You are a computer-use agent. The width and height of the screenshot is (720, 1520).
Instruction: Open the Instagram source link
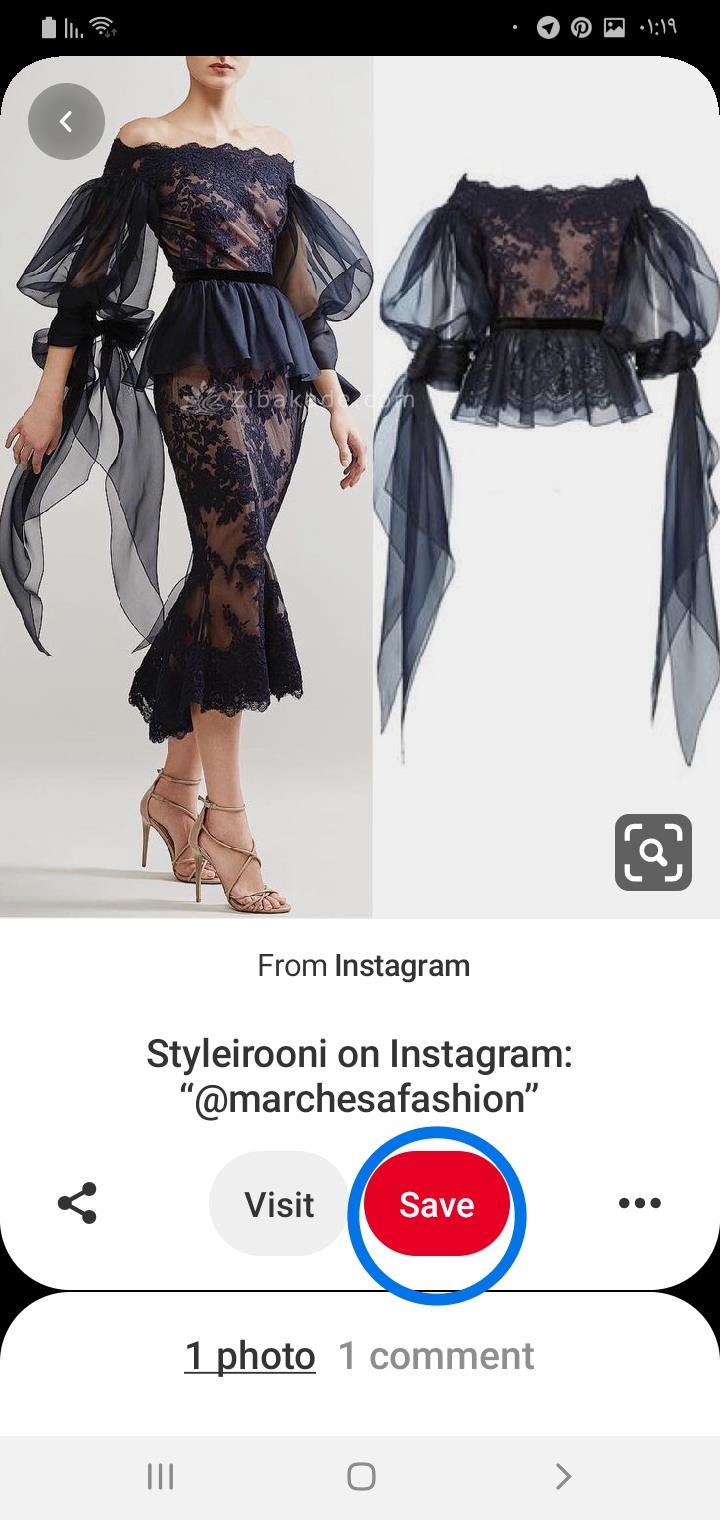(x=401, y=966)
